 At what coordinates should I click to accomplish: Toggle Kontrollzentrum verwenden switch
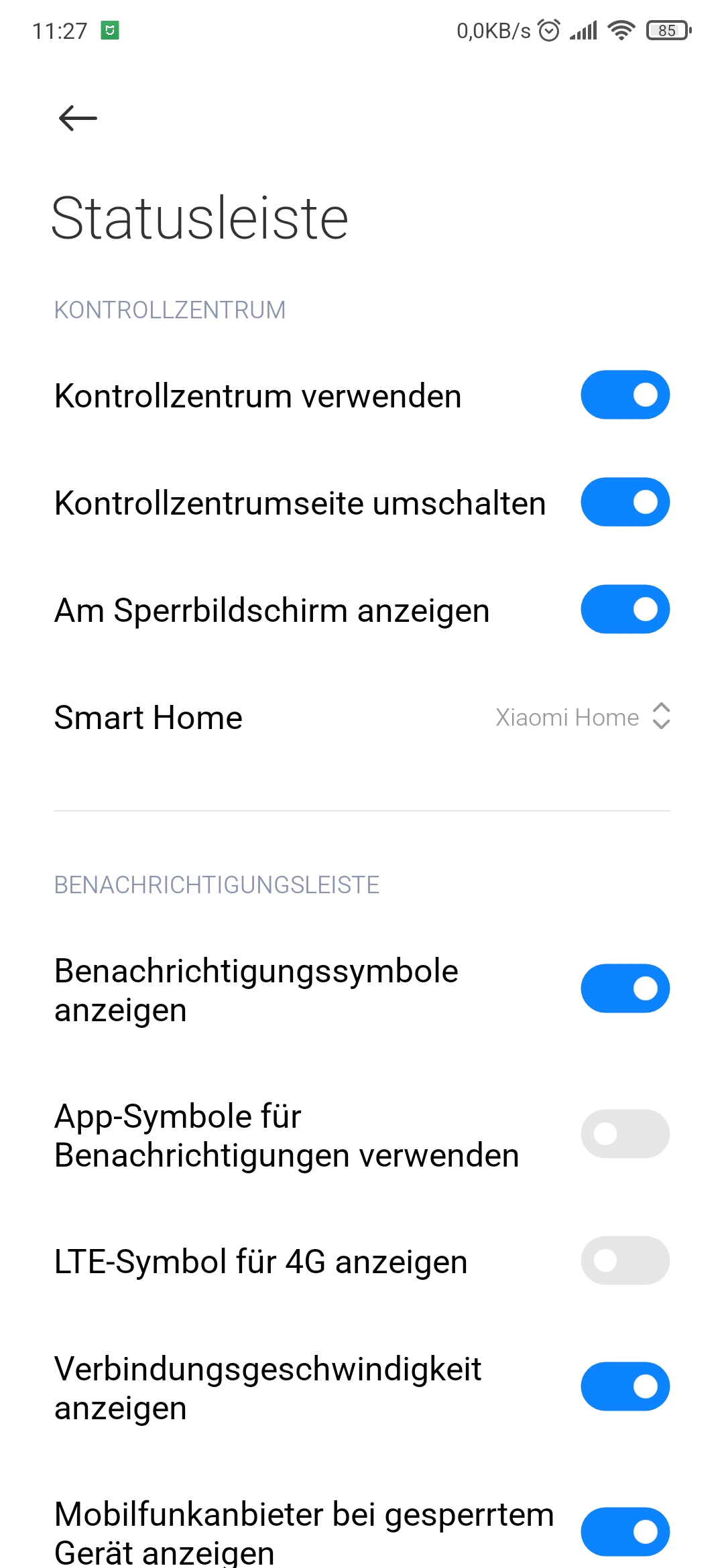625,395
